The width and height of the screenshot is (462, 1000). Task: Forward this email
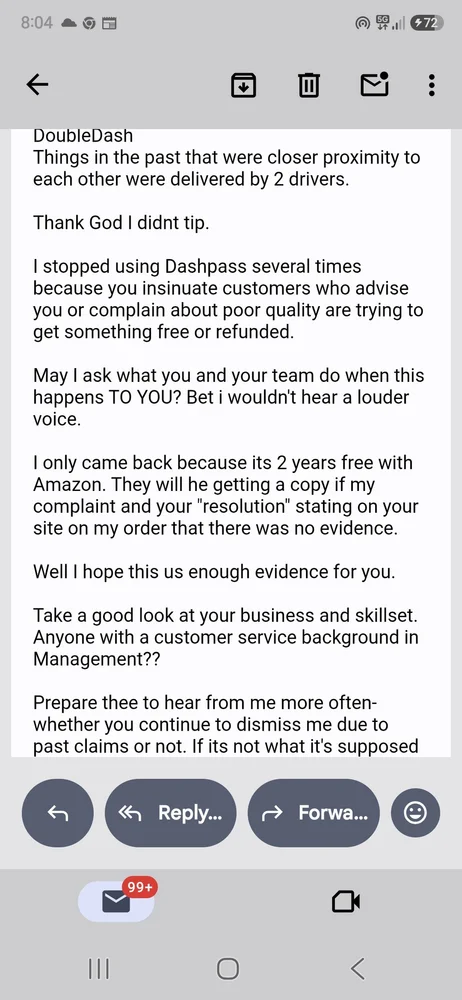point(313,812)
